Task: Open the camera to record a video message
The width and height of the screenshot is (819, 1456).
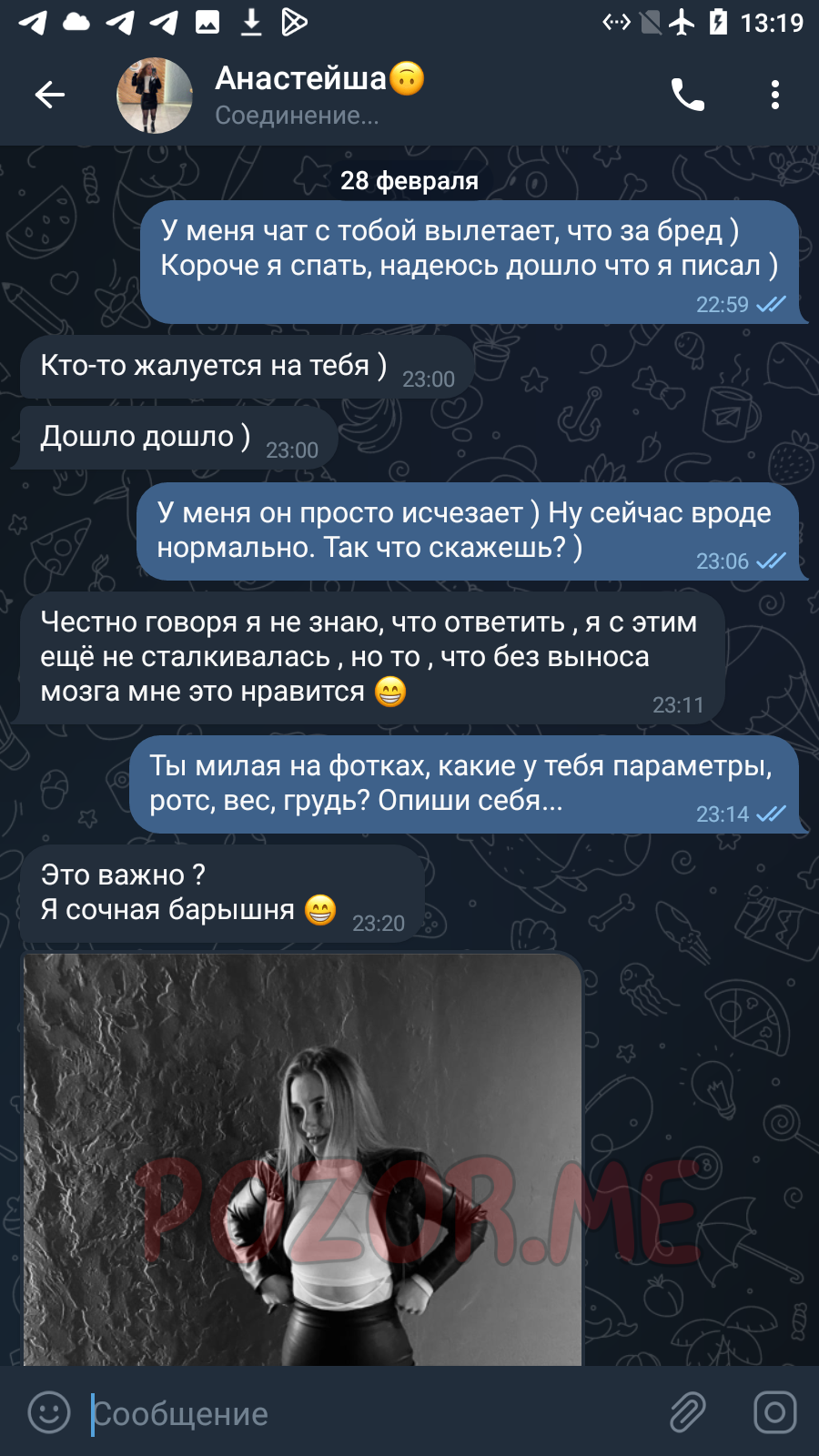Action: pyautogui.click(x=775, y=1413)
